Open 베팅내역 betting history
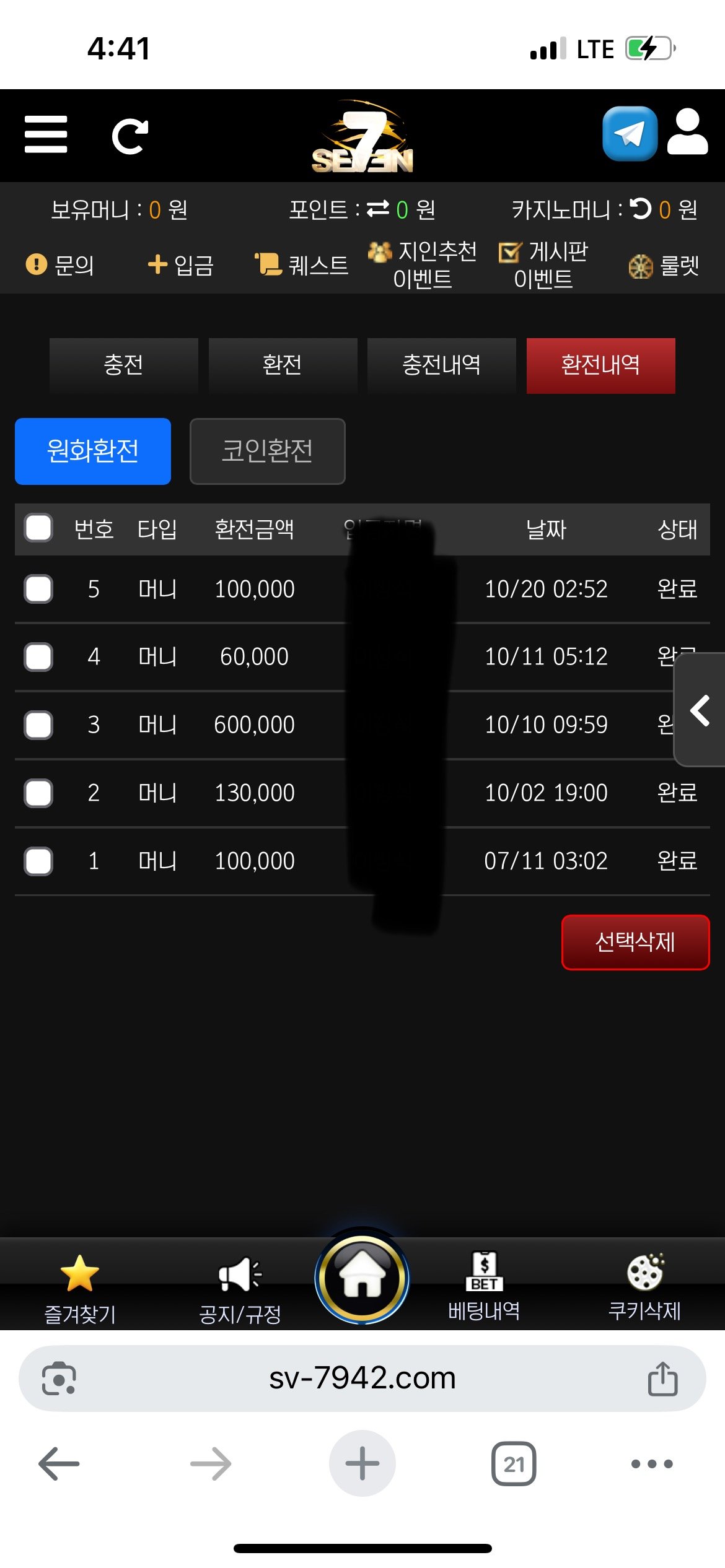Image resolution: width=725 pixels, height=1568 pixels. (x=484, y=1286)
